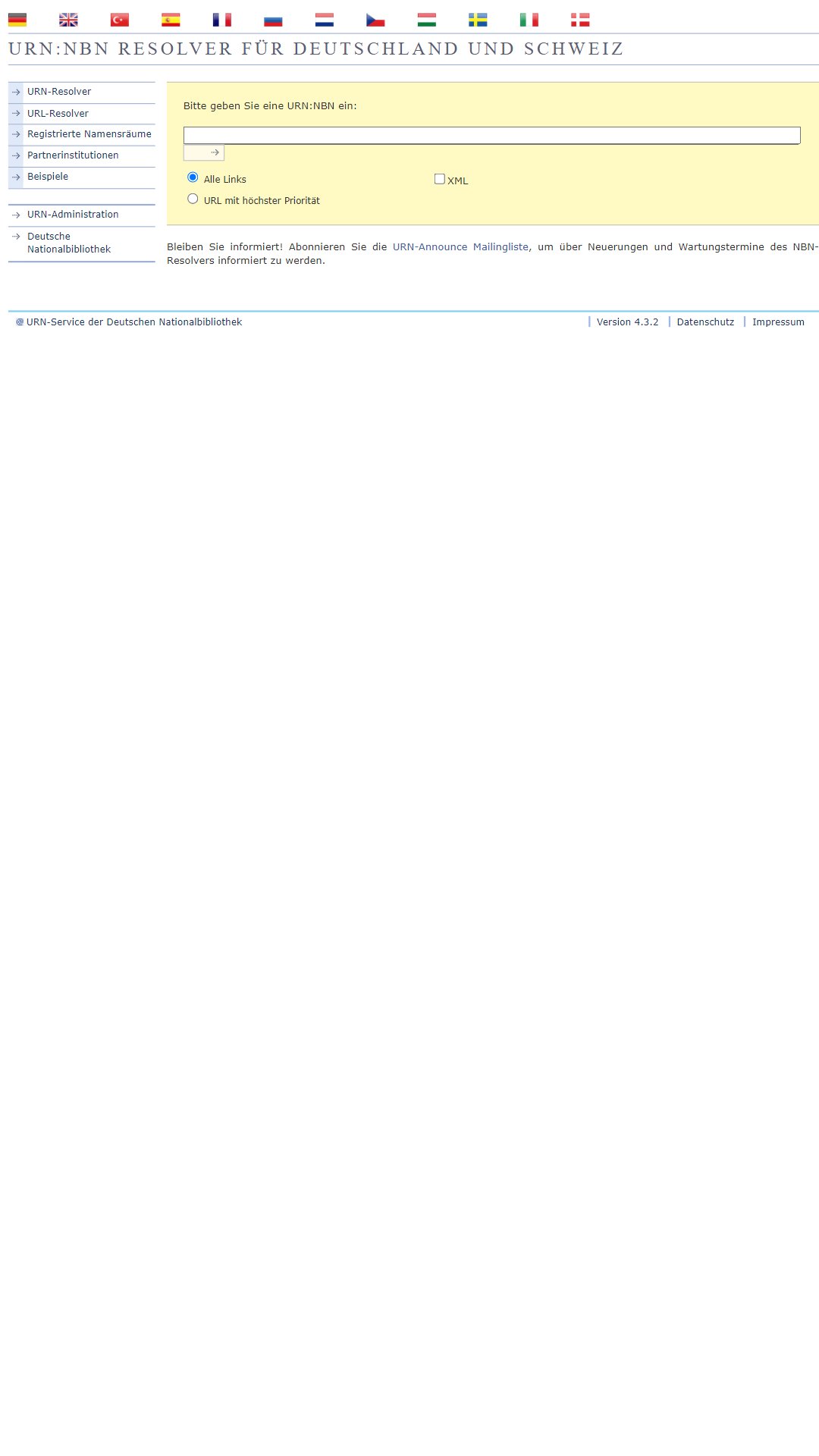Select the Alle Links radio option
819x1456 pixels.
click(193, 177)
